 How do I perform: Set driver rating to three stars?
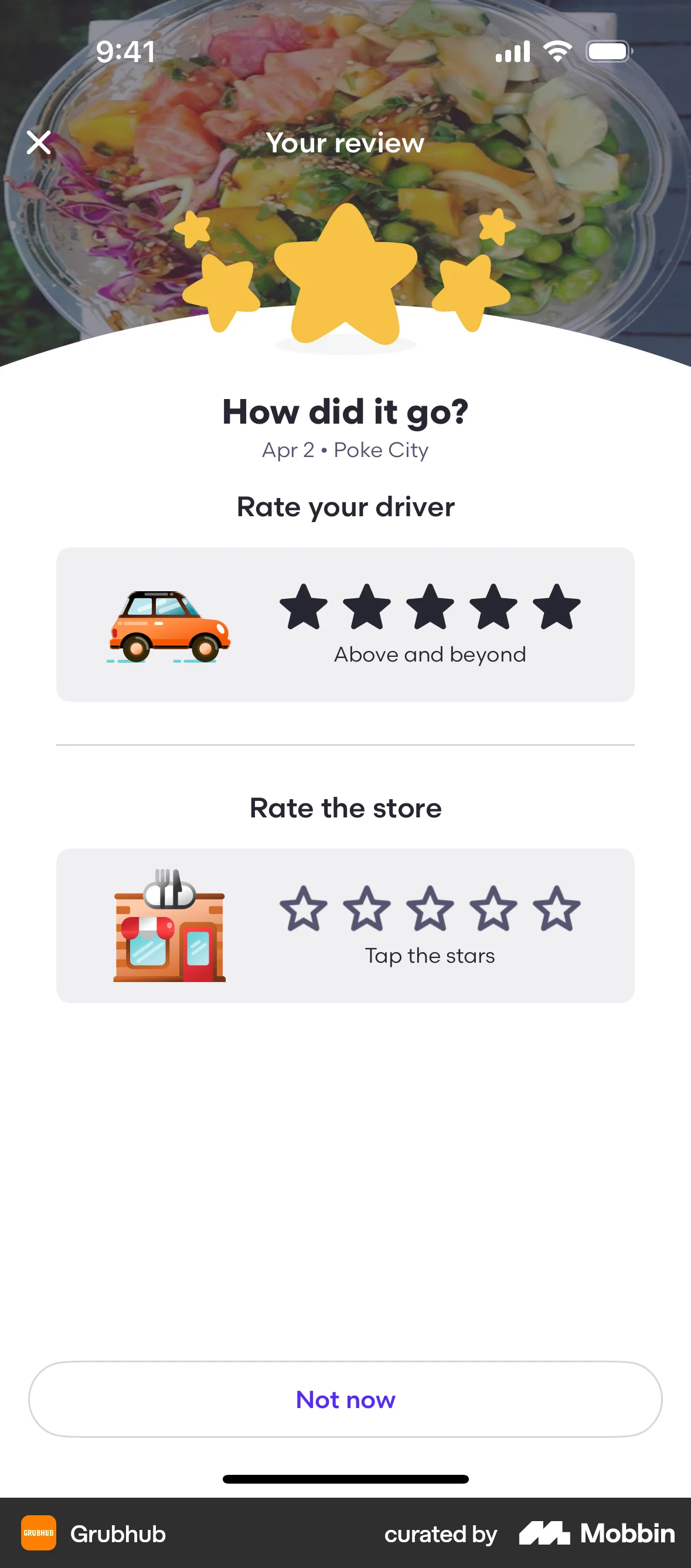pos(430,606)
